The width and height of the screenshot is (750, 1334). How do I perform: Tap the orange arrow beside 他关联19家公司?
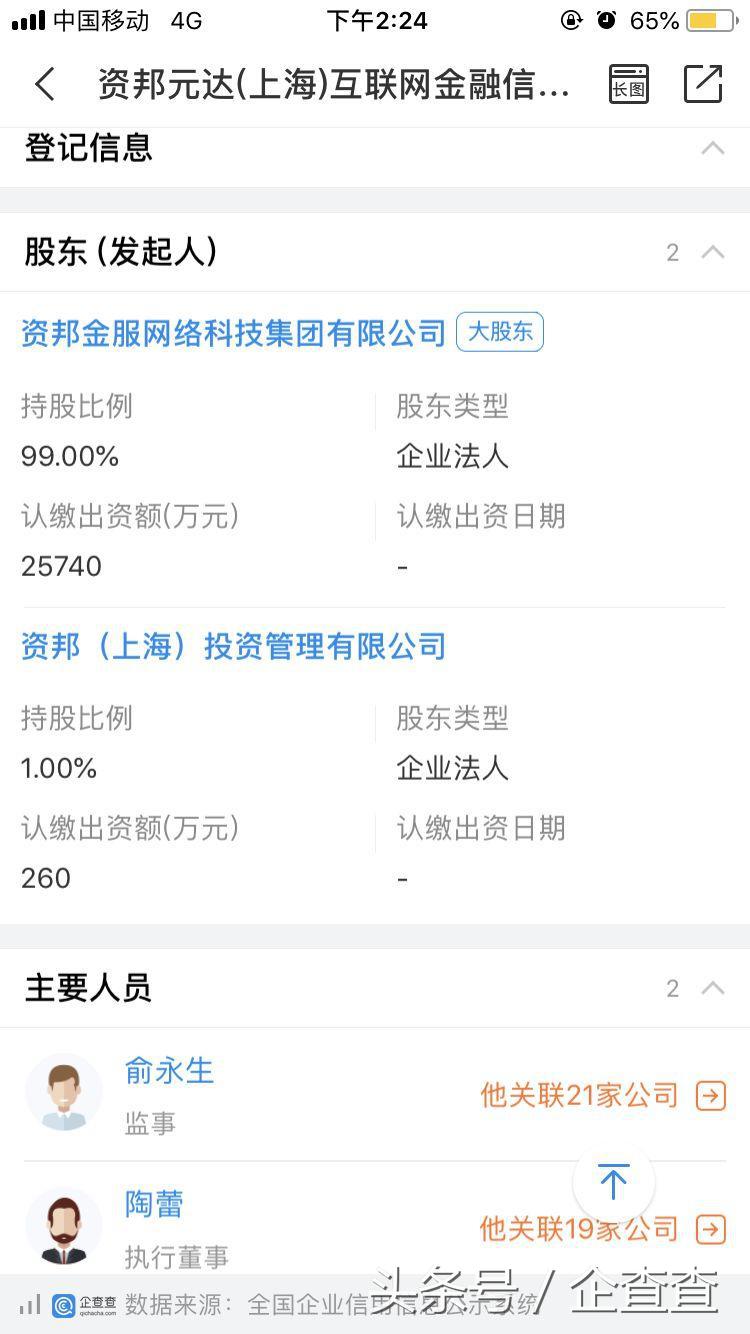click(710, 1229)
